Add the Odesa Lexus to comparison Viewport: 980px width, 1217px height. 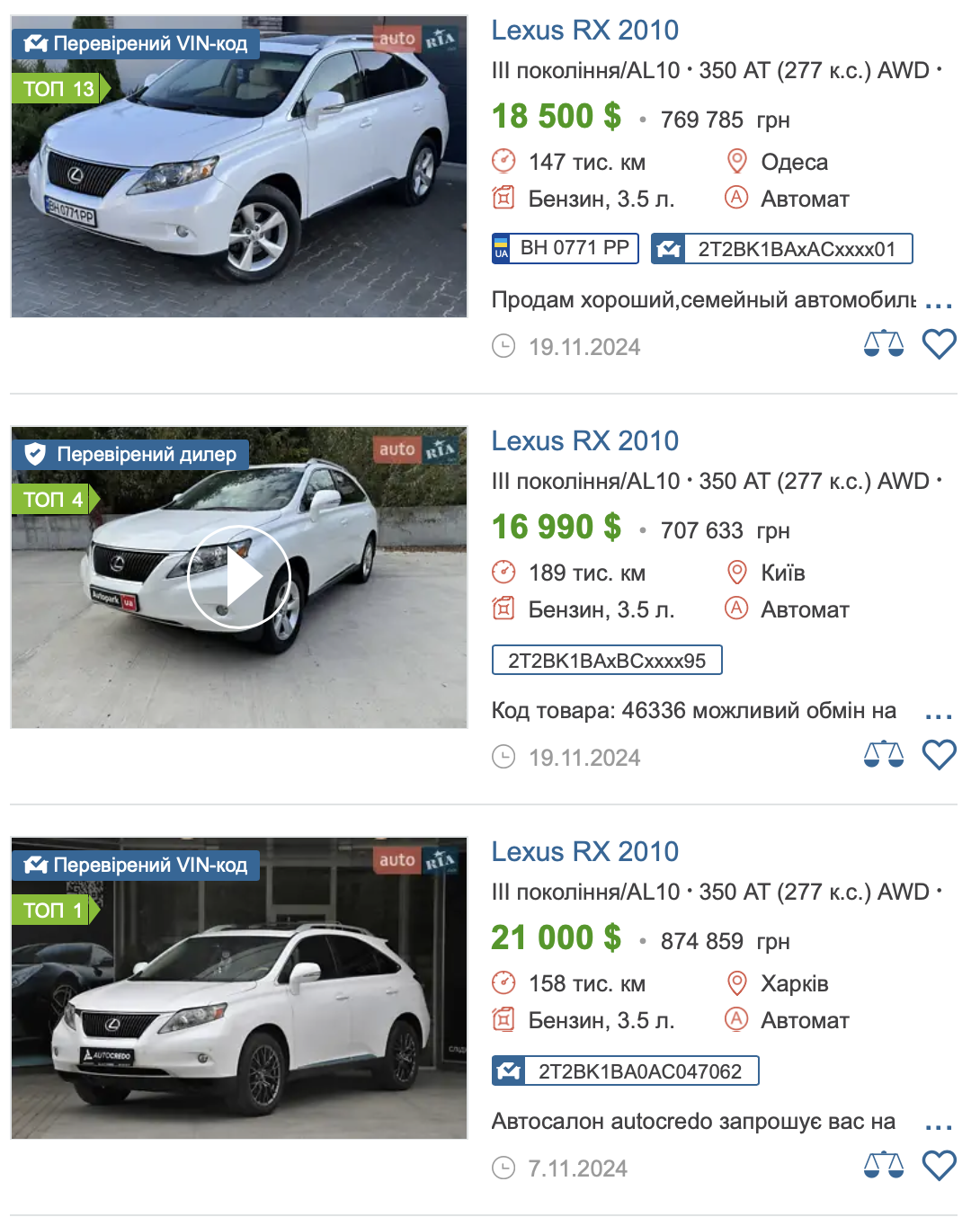(883, 344)
